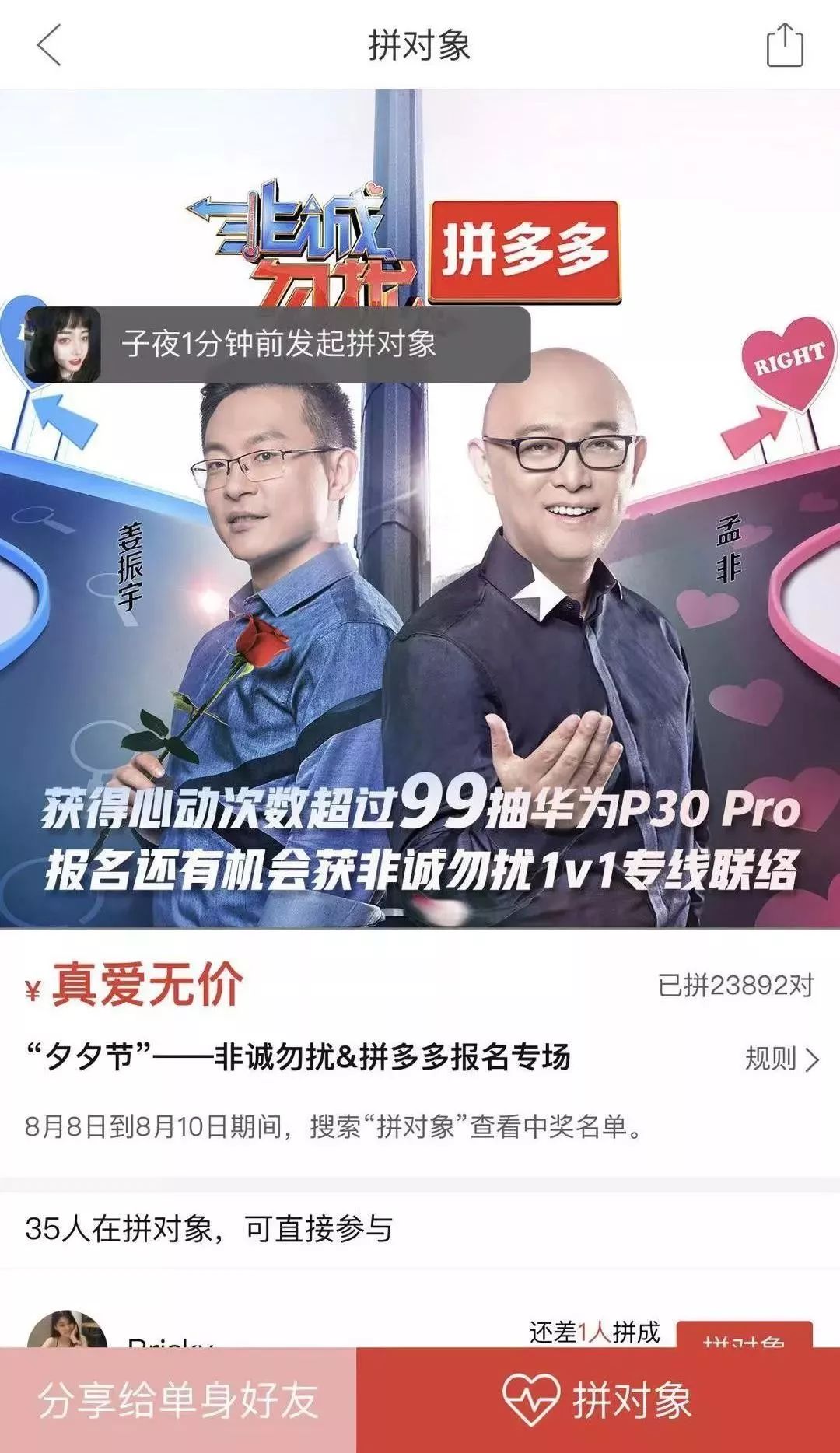The image size is (840, 1453).
Task: Share this page via top-right icon
Action: click(784, 45)
